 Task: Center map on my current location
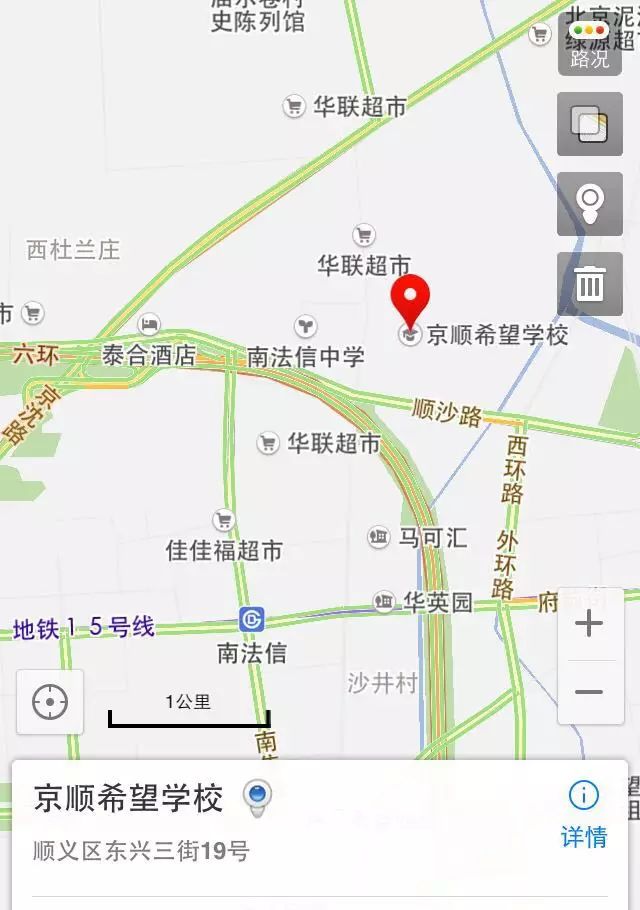coord(50,702)
